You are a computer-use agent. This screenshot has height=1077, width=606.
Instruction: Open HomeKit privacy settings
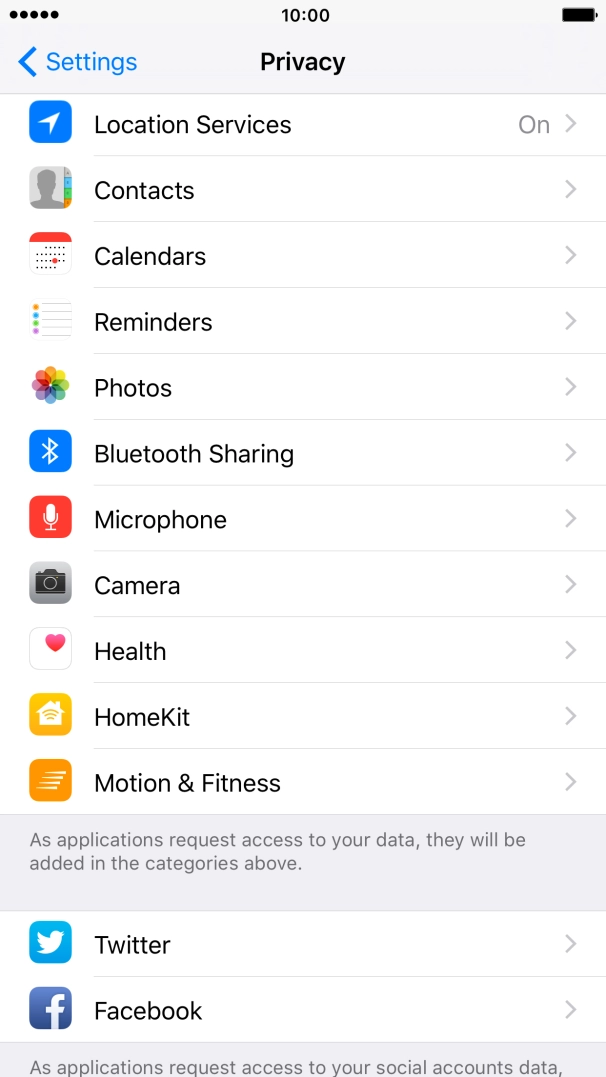[x=303, y=717]
